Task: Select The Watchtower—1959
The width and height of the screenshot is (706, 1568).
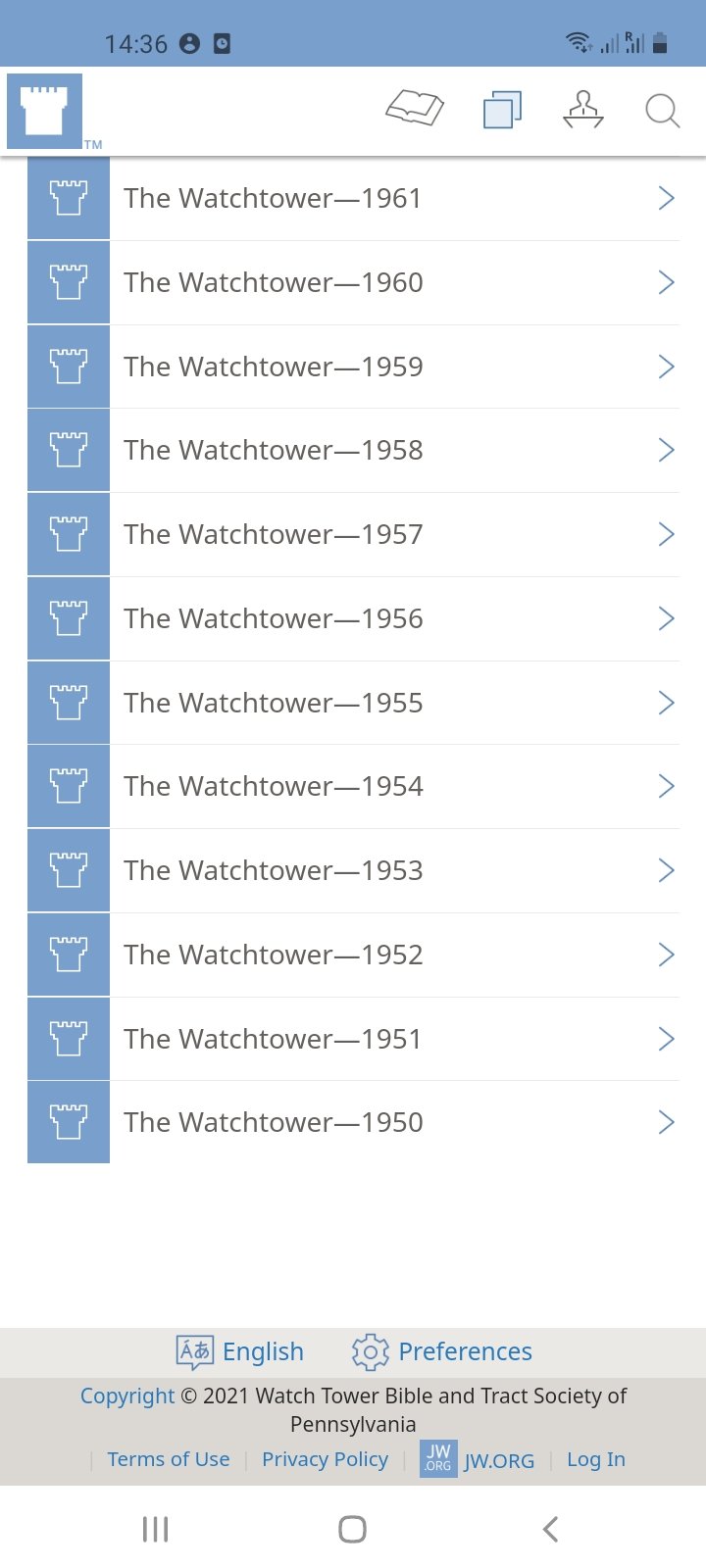Action: pos(353,367)
